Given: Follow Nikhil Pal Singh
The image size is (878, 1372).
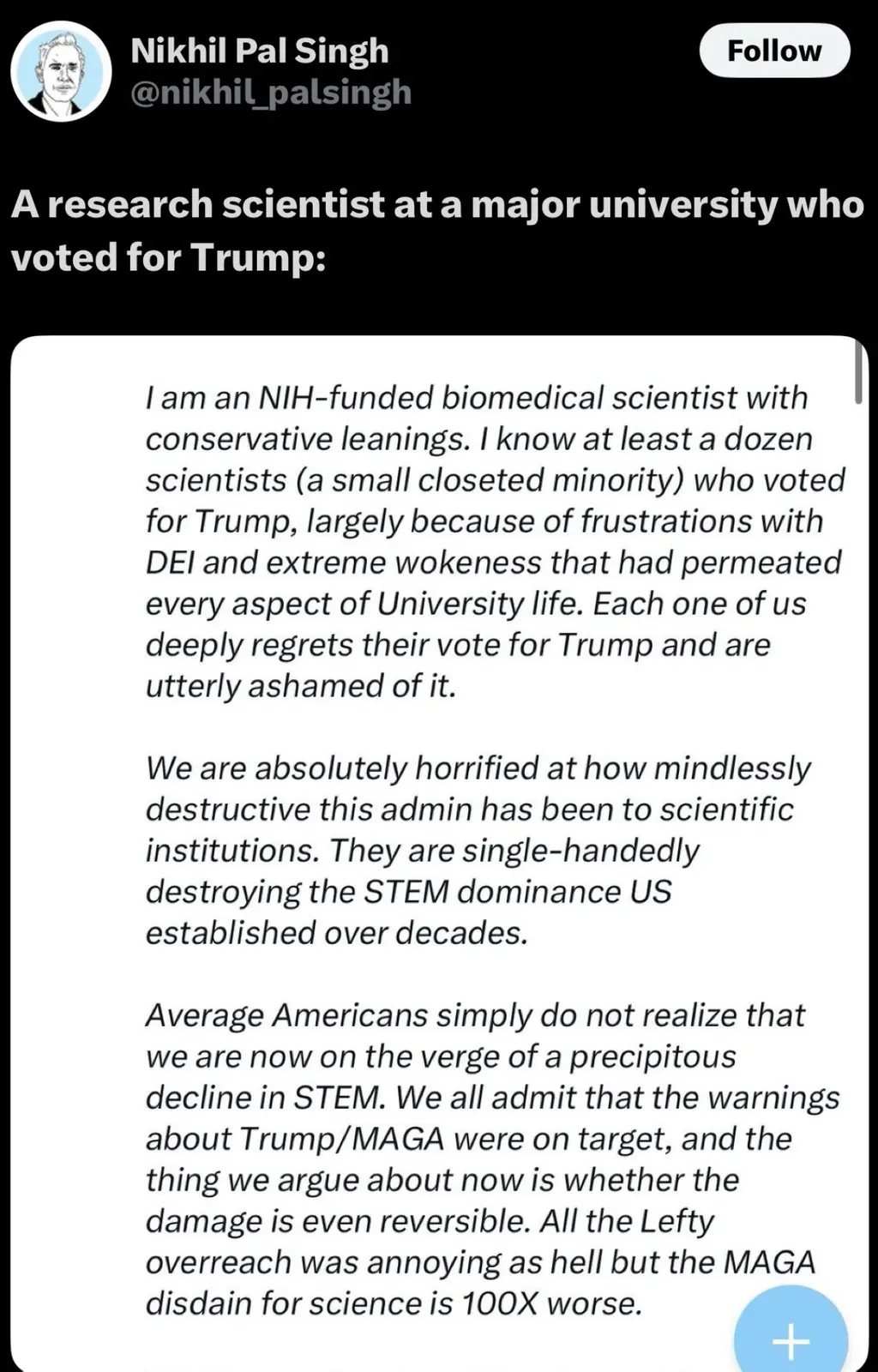Looking at the screenshot, I should 774,51.
